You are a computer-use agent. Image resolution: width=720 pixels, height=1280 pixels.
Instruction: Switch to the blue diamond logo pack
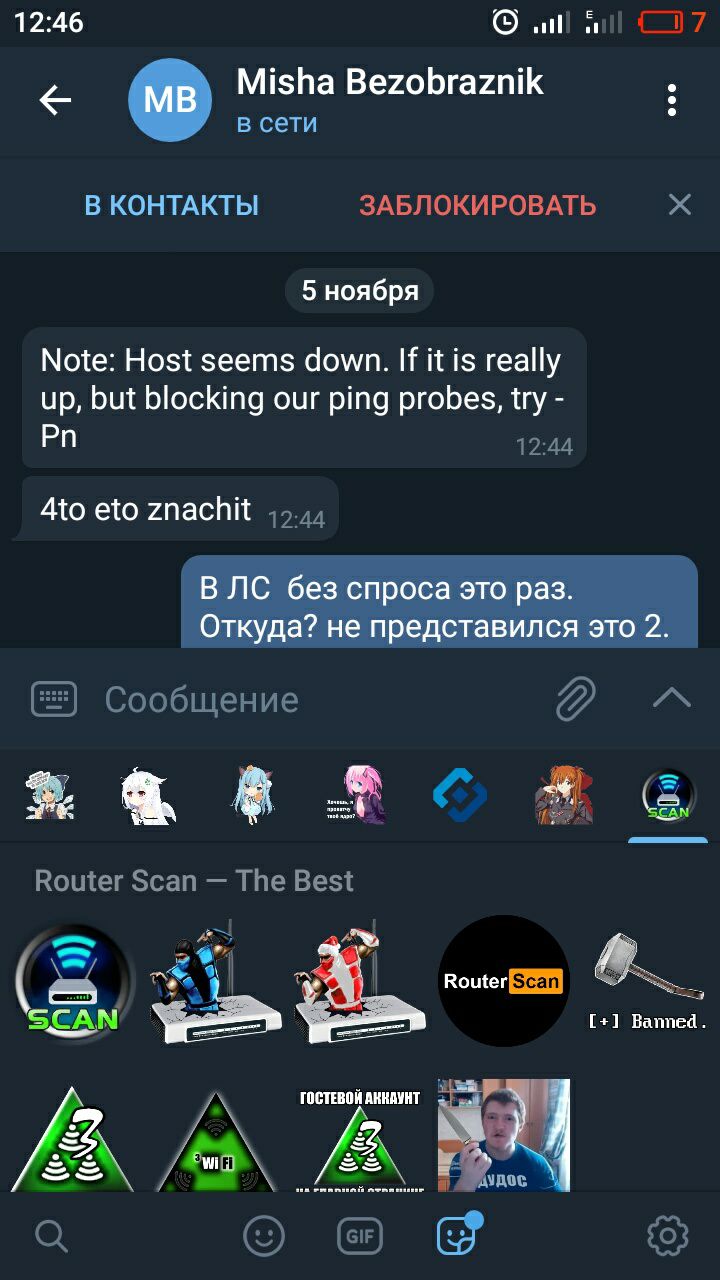click(x=460, y=796)
